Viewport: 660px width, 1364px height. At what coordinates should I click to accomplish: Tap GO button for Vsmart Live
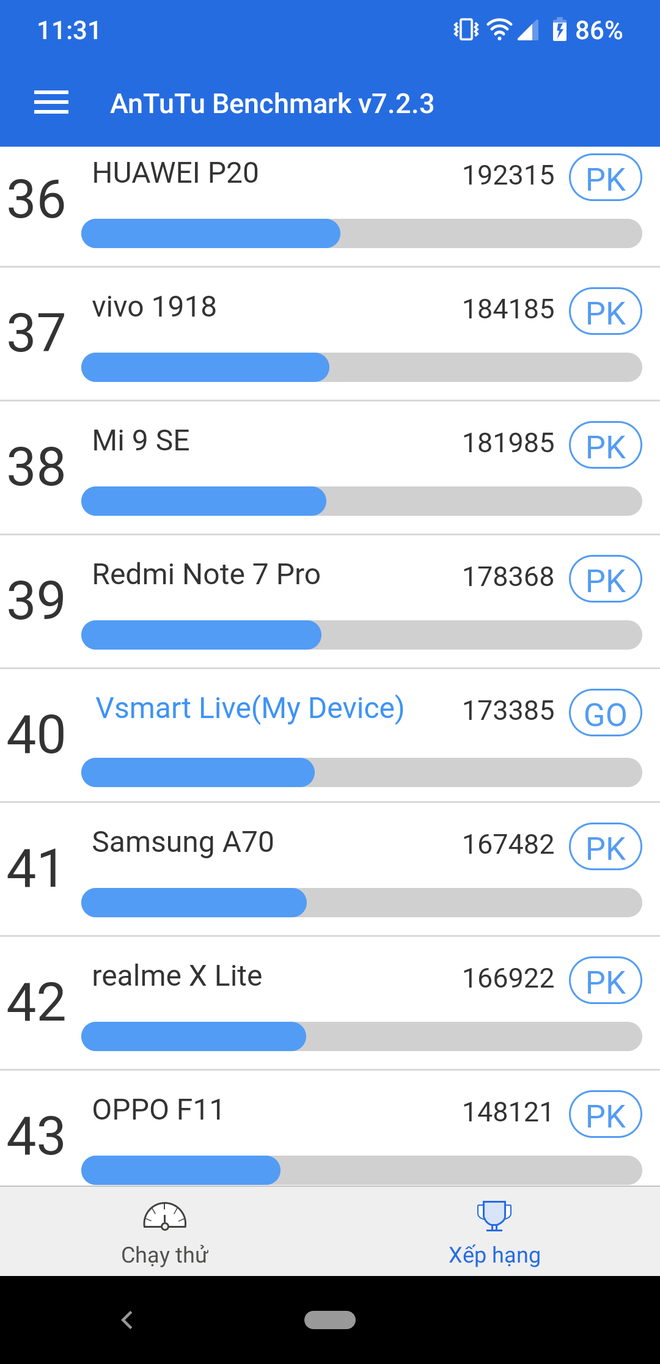[605, 714]
